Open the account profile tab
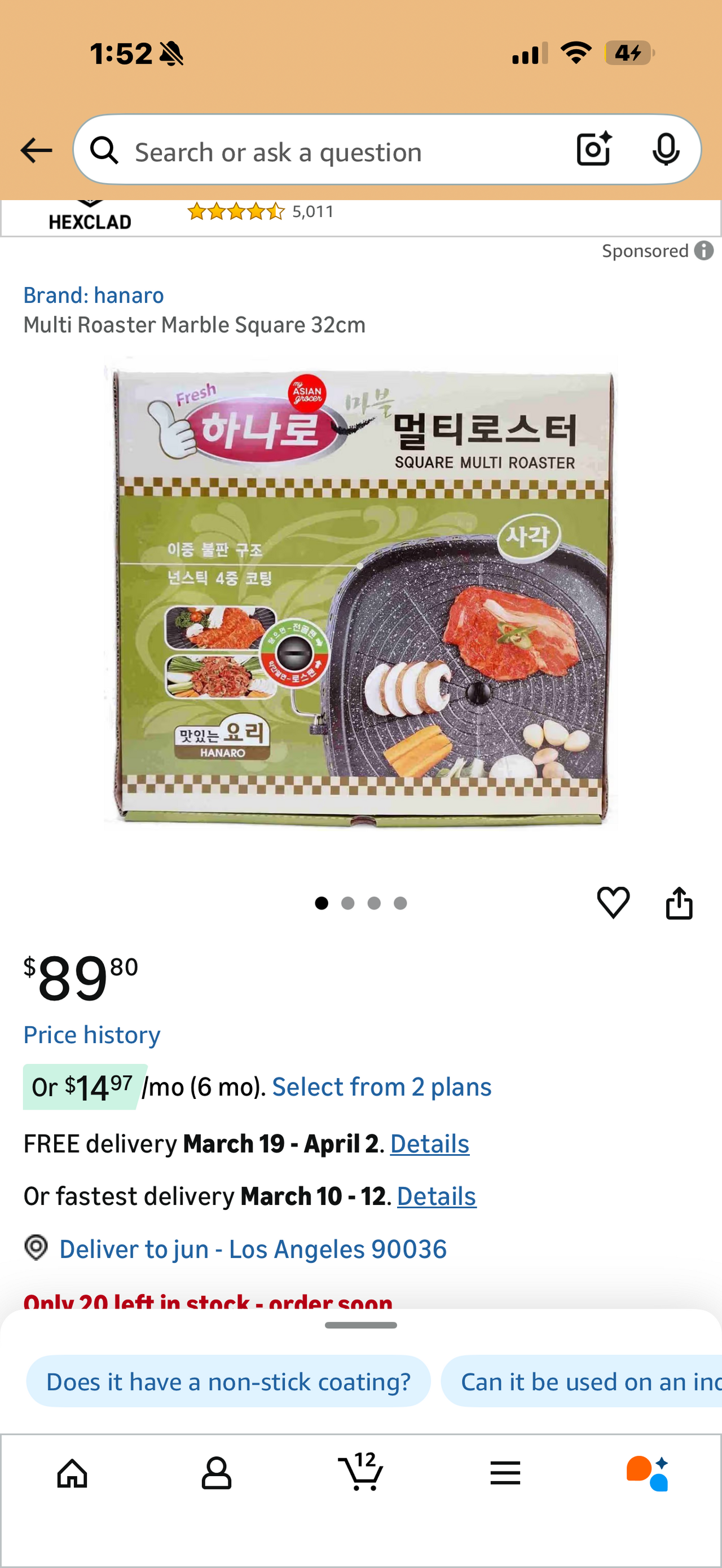 (x=217, y=1474)
